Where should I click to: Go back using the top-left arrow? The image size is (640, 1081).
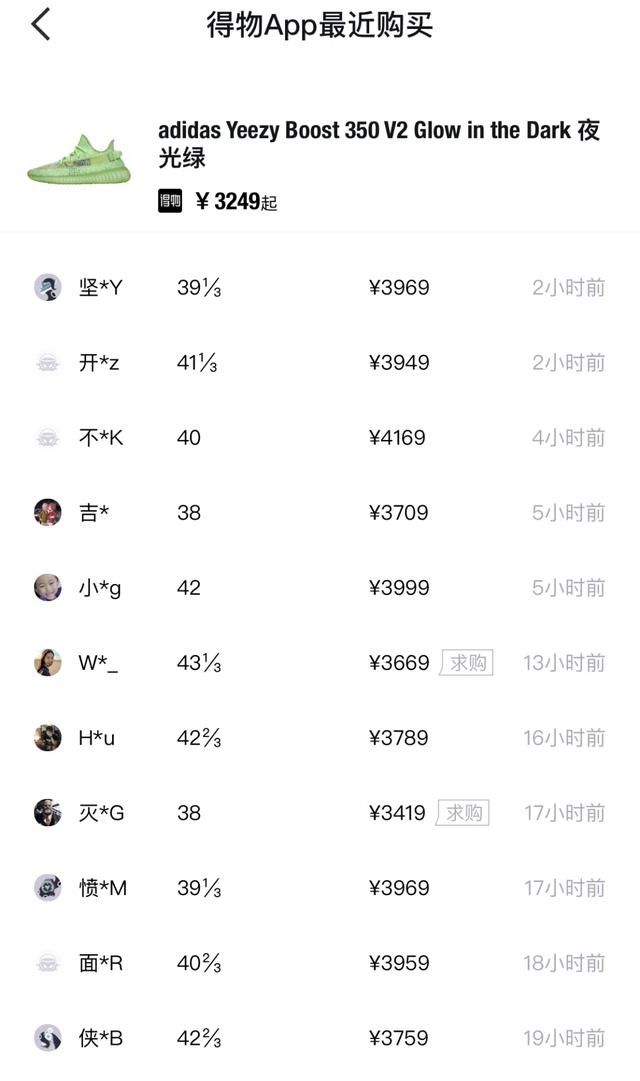pos(41,25)
